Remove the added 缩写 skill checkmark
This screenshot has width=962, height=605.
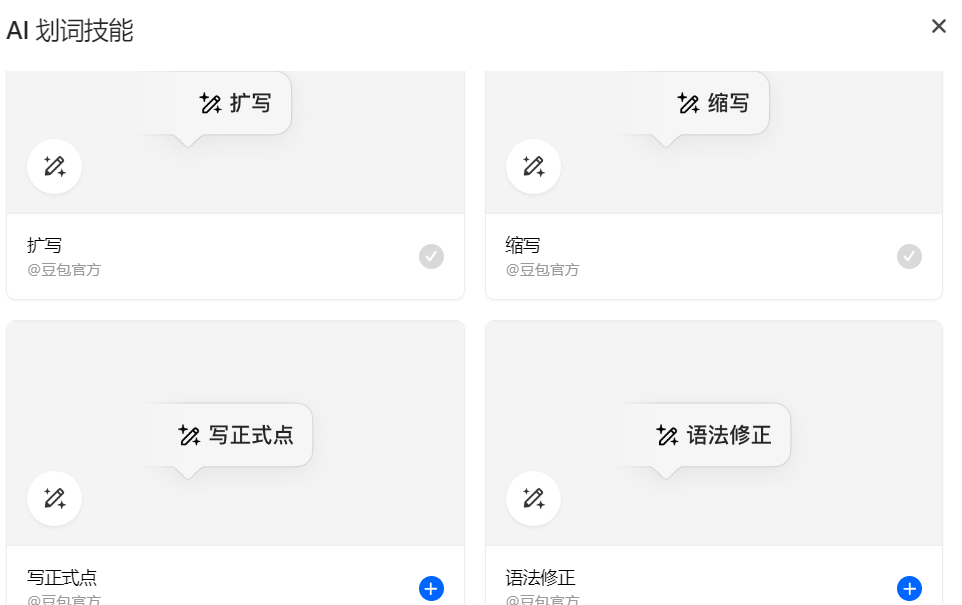click(x=909, y=257)
